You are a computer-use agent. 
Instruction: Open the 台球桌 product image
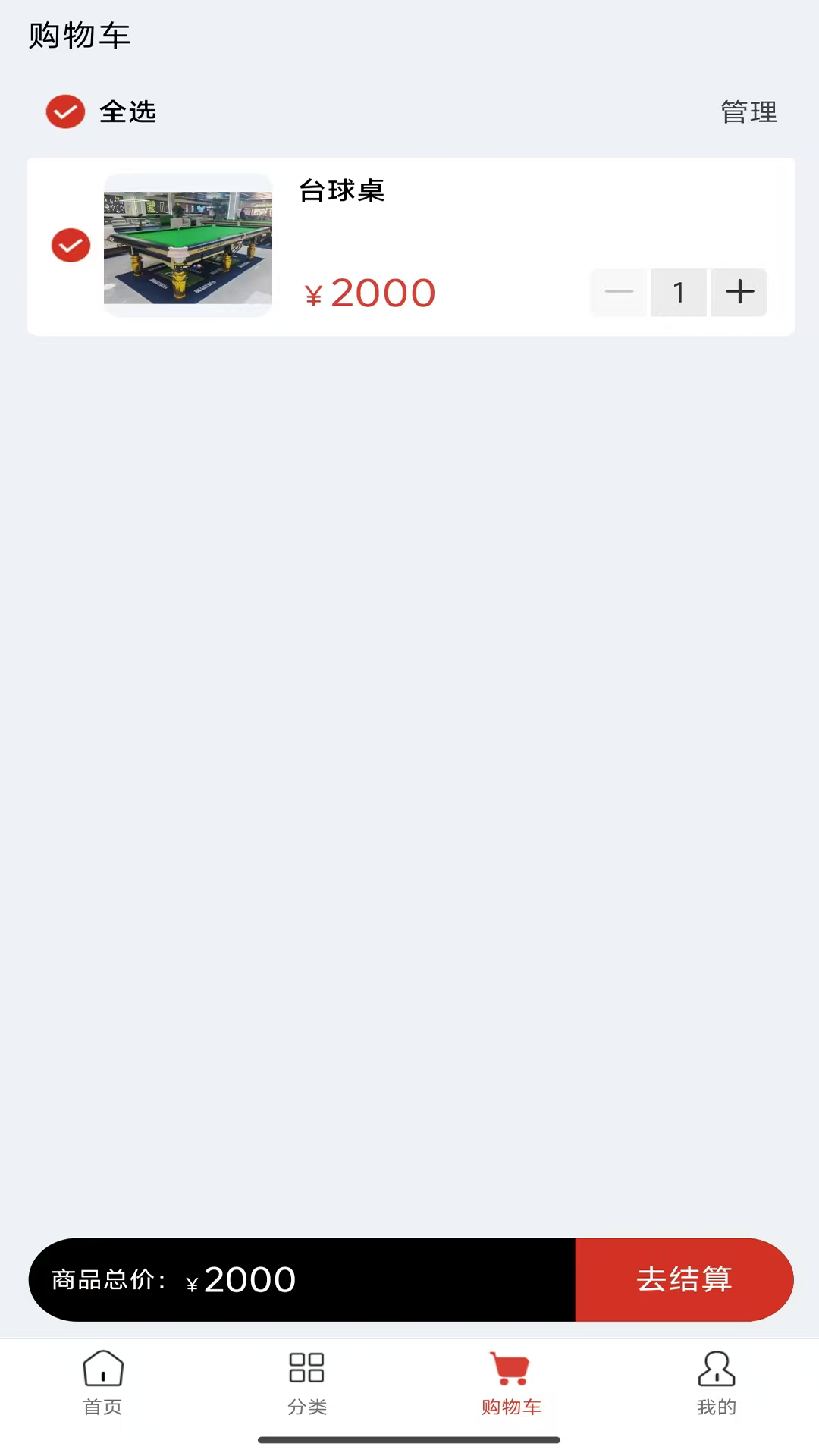point(188,246)
